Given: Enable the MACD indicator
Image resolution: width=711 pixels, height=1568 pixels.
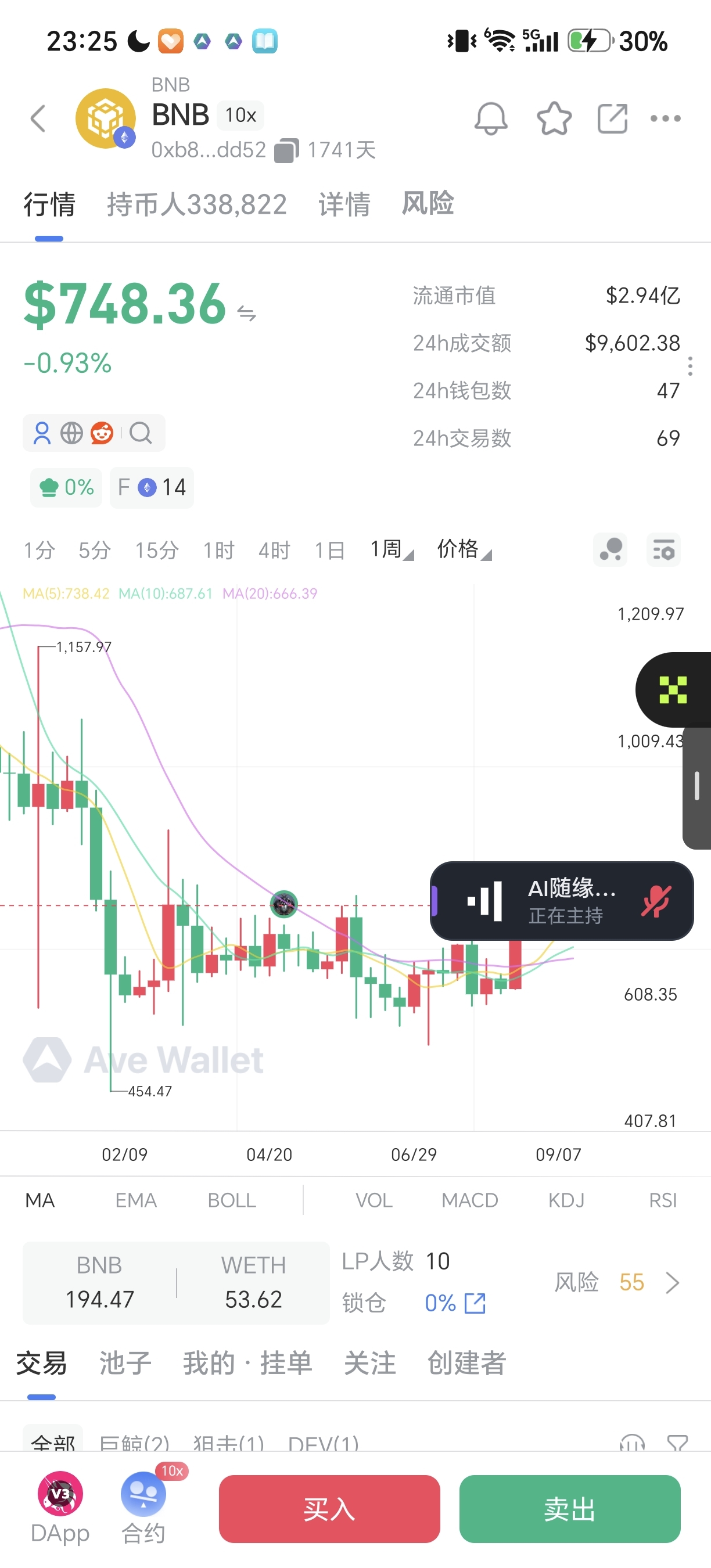Looking at the screenshot, I should coord(469,1200).
